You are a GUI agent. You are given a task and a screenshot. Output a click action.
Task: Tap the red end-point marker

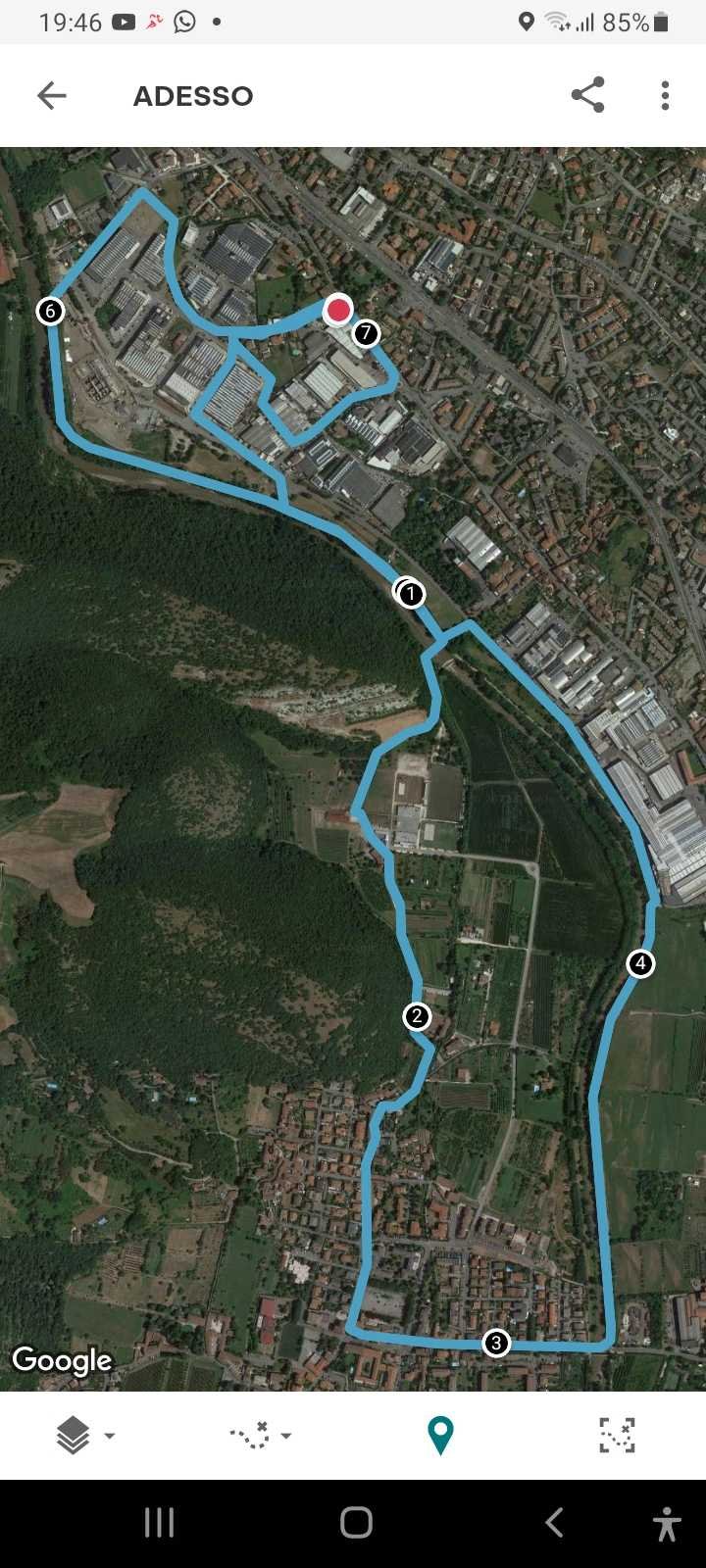click(338, 311)
